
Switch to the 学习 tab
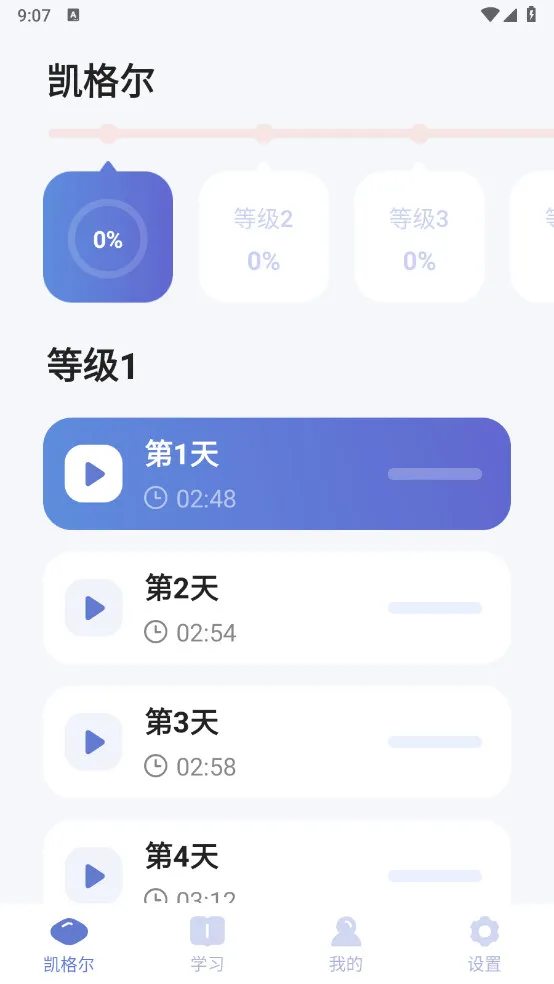(207, 944)
